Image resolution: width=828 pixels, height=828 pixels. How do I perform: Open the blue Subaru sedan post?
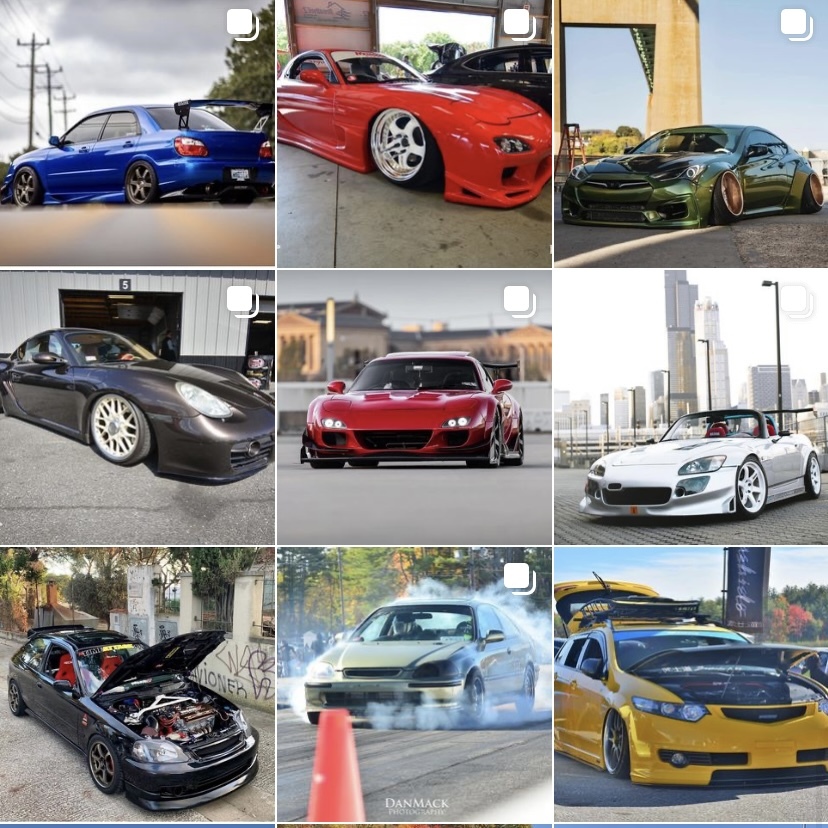pyautogui.click(x=137, y=133)
